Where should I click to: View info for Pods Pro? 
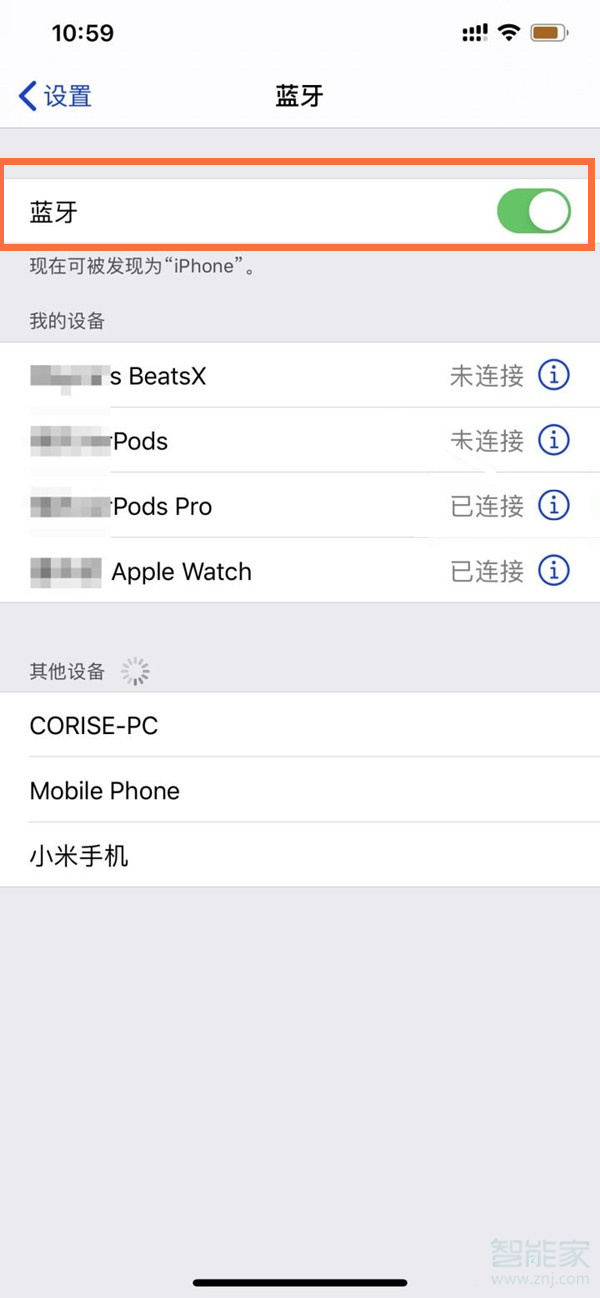pos(554,506)
